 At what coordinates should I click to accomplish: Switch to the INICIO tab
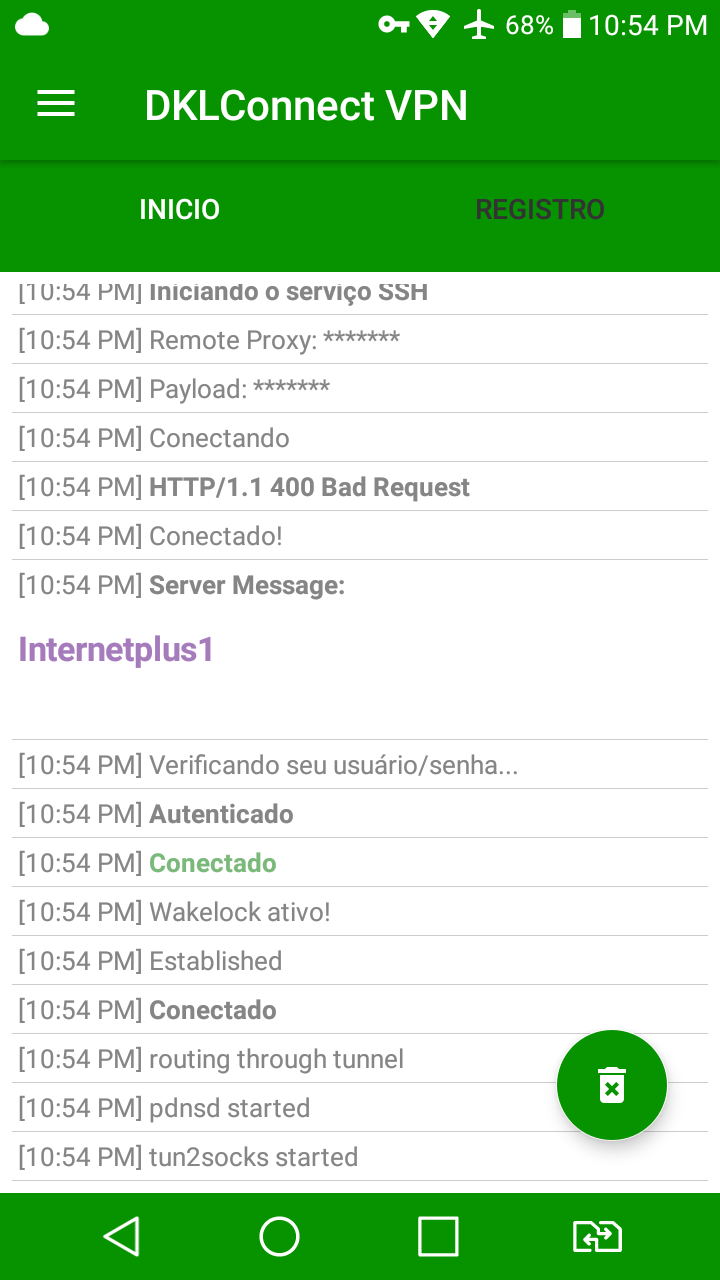(180, 209)
